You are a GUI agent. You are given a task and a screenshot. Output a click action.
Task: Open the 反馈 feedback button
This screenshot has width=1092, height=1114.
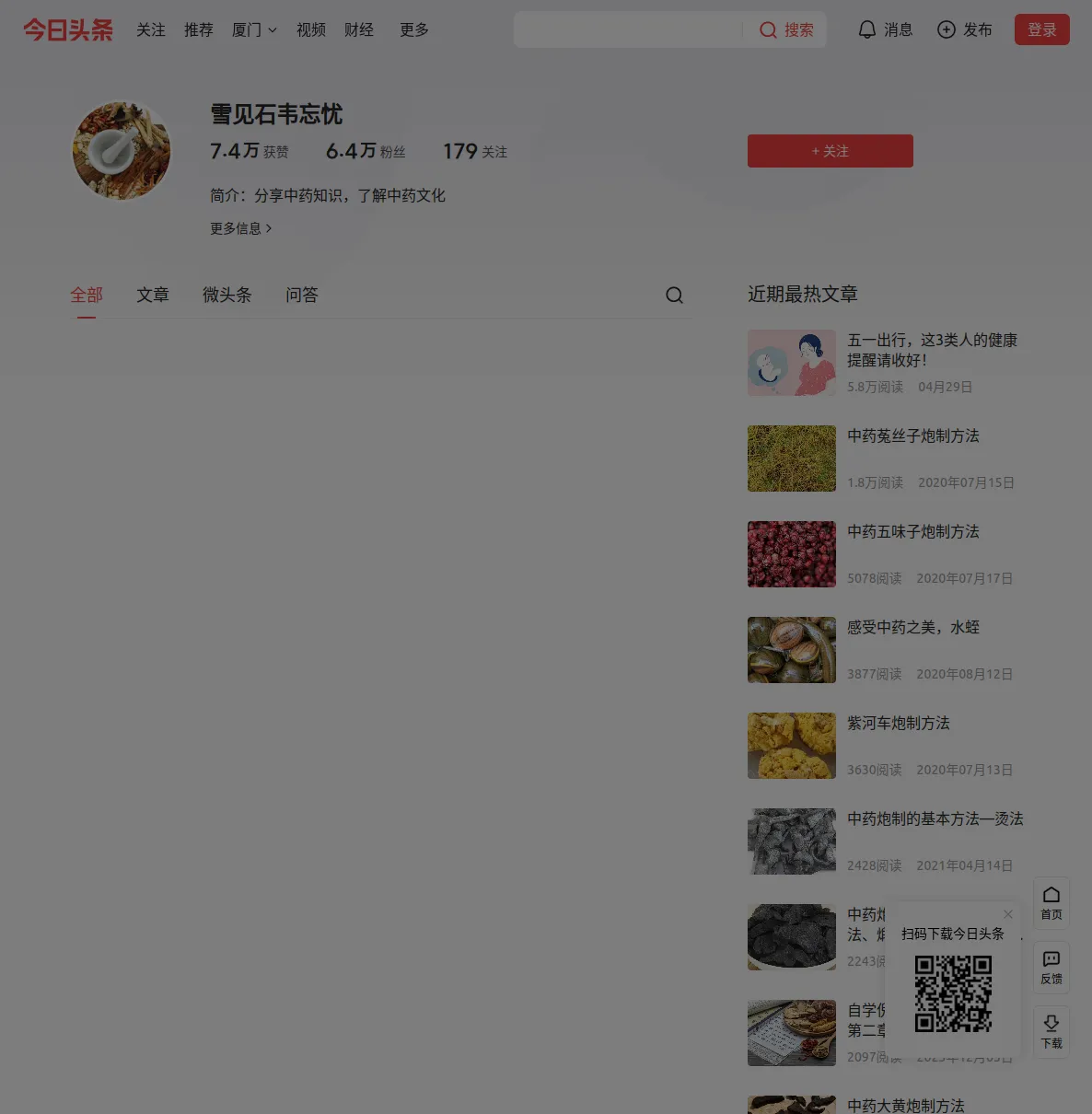[1051, 967]
